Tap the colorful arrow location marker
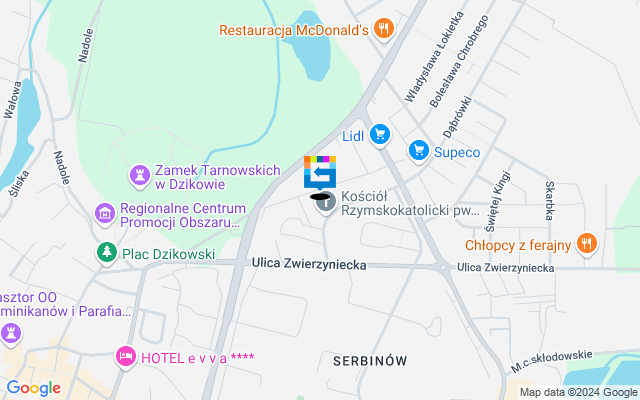Viewport: 640px width, 400px height. tap(320, 172)
